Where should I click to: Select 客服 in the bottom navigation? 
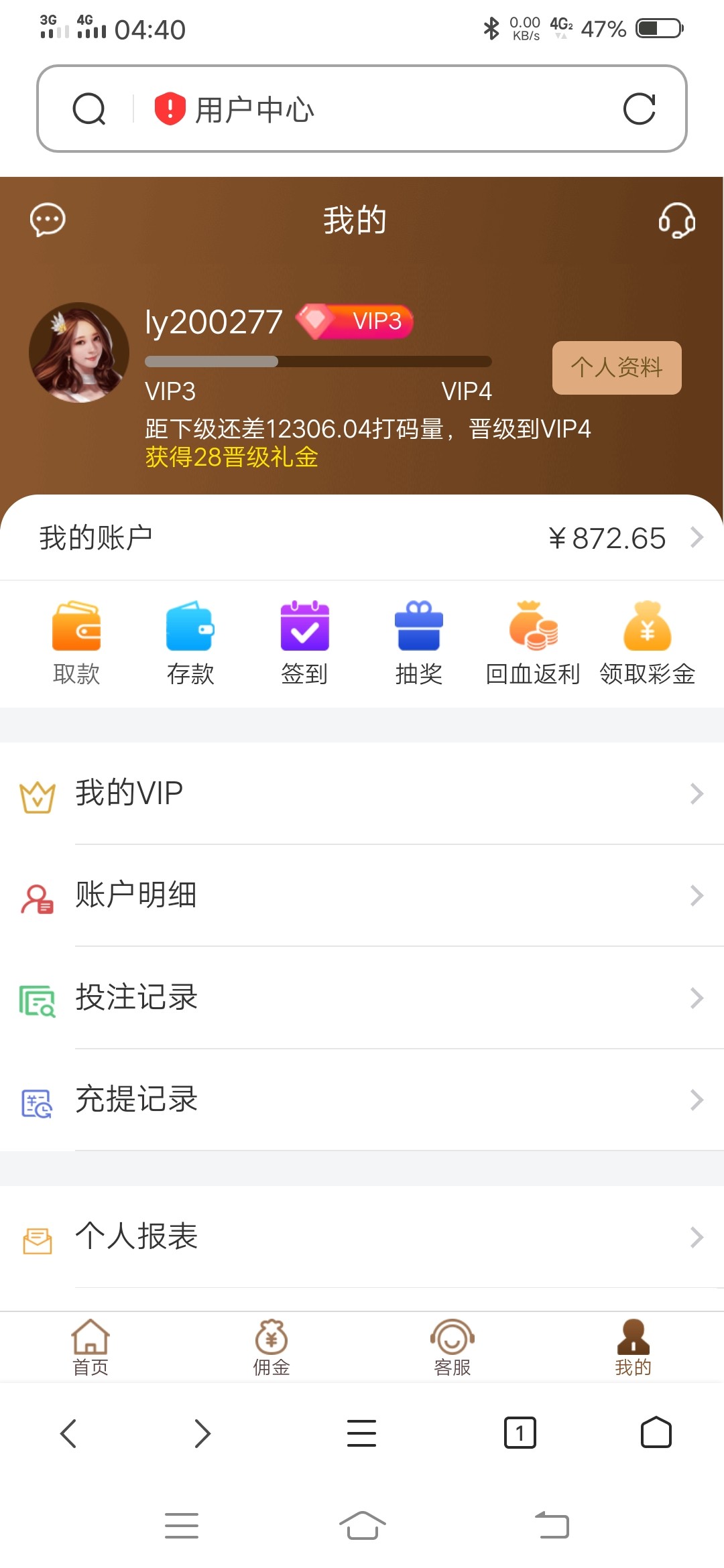452,1347
